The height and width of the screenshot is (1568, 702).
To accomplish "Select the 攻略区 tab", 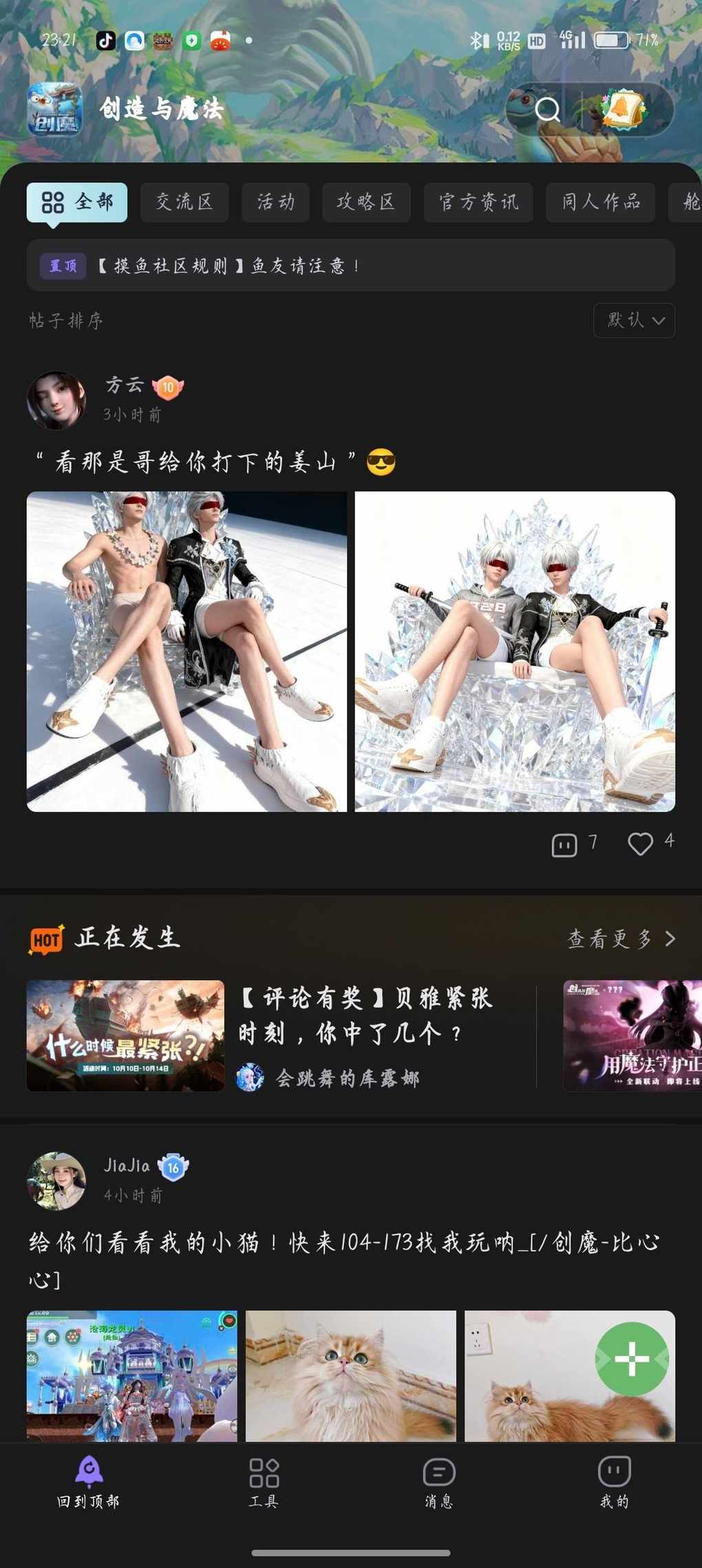I will click(366, 202).
